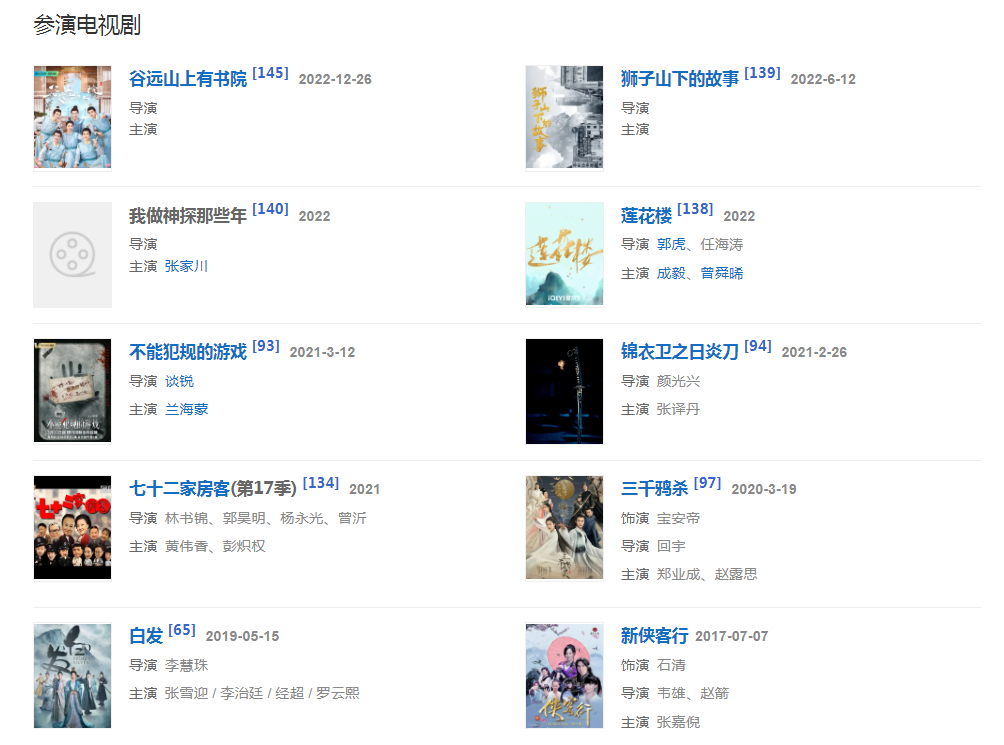View director 谈锐's page
This screenshot has width=1004, height=745.
(179, 381)
